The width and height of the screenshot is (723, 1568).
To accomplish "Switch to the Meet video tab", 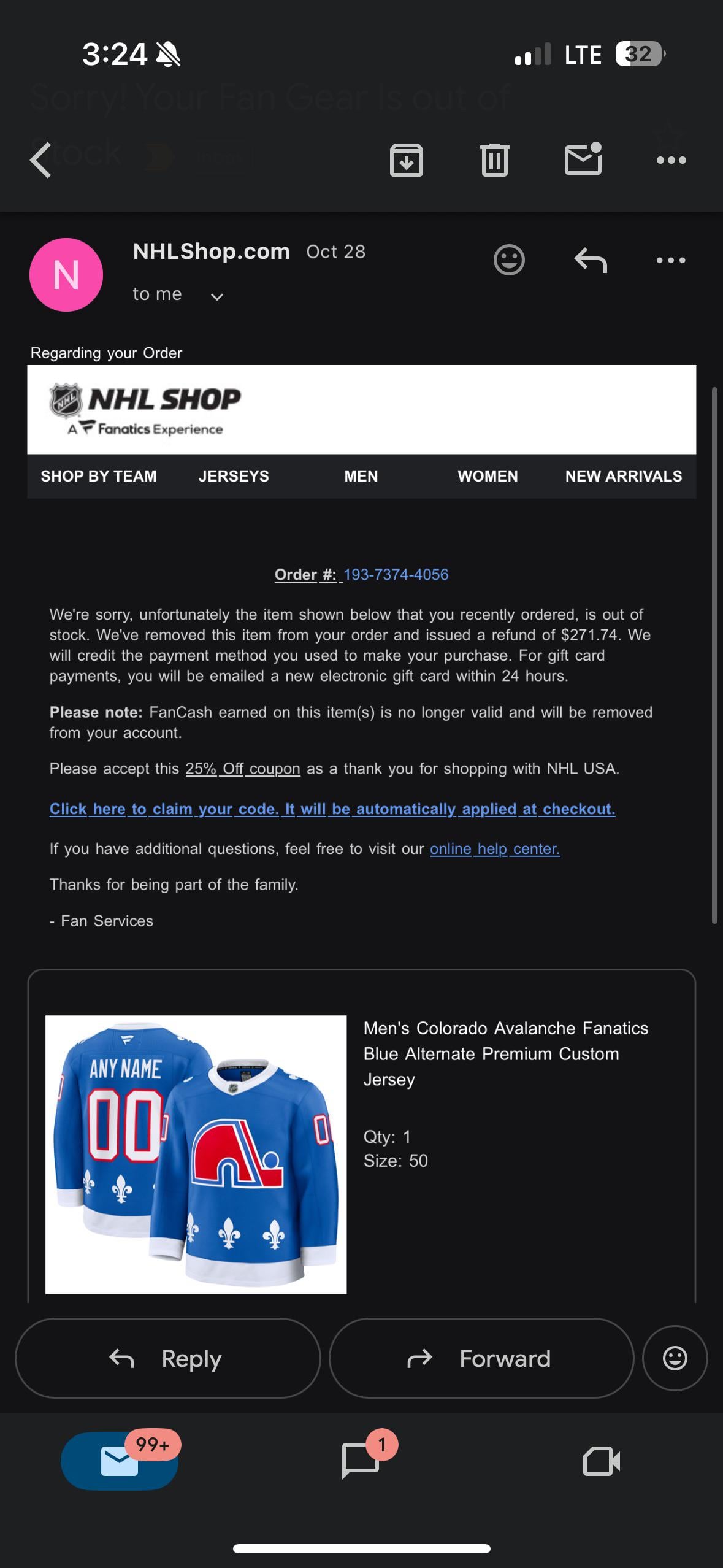I will [601, 1461].
